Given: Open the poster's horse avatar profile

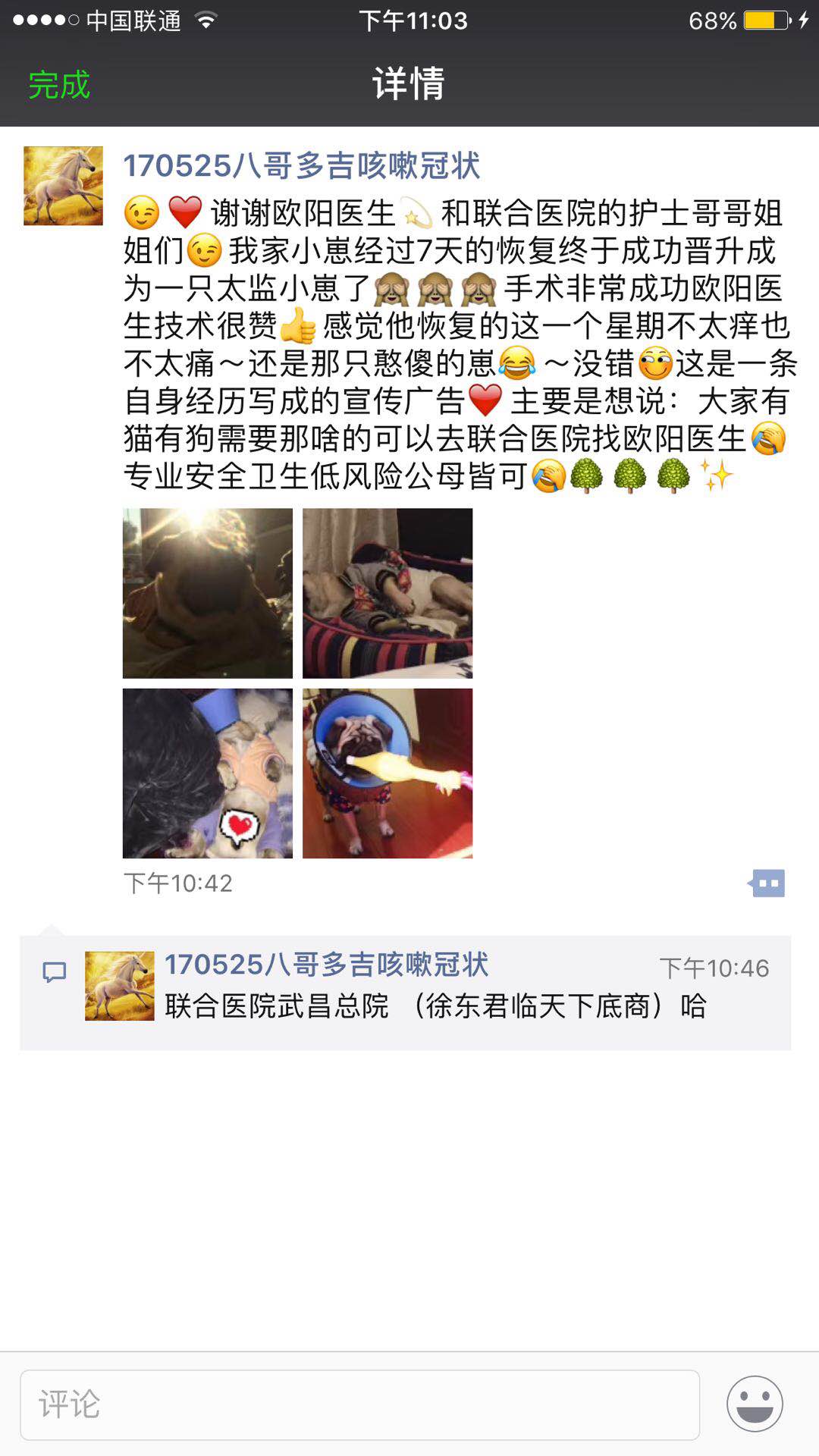Looking at the screenshot, I should click(x=63, y=186).
